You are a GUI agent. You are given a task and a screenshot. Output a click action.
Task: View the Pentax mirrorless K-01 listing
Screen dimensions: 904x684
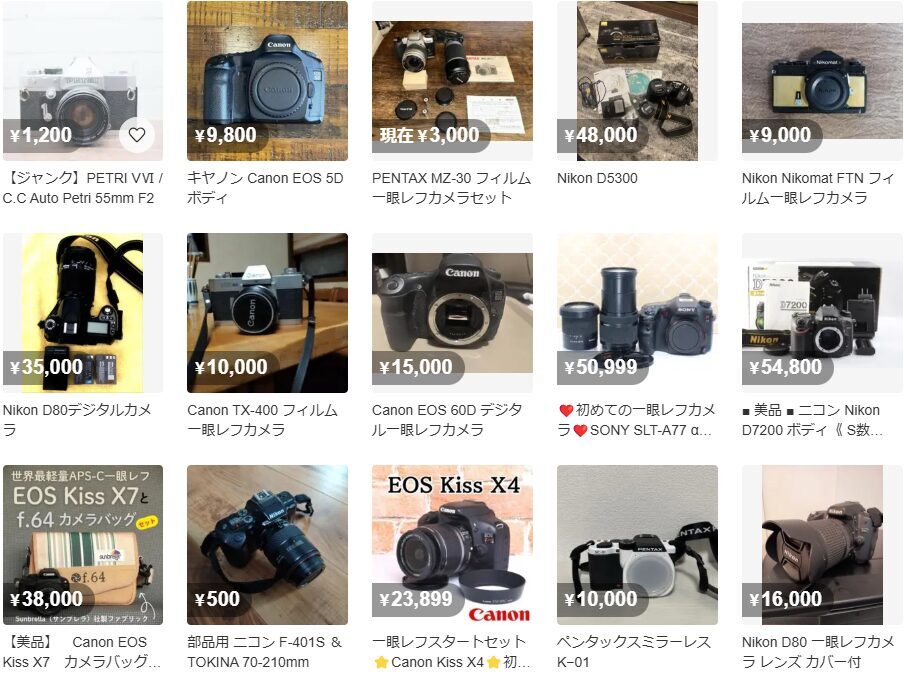tap(637, 545)
